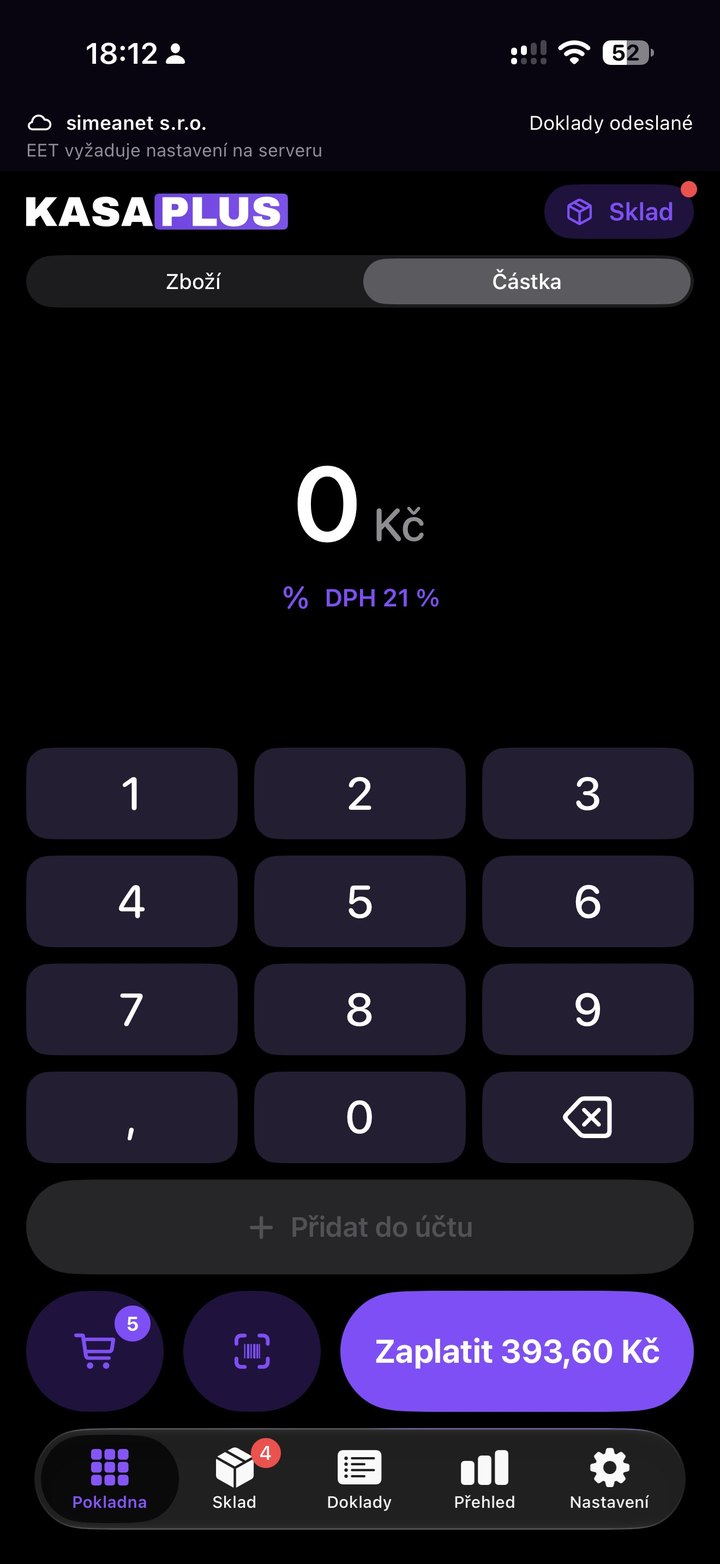Switch to the Zboží segment
Viewport: 720px width, 1564px height.
pyautogui.click(x=194, y=281)
